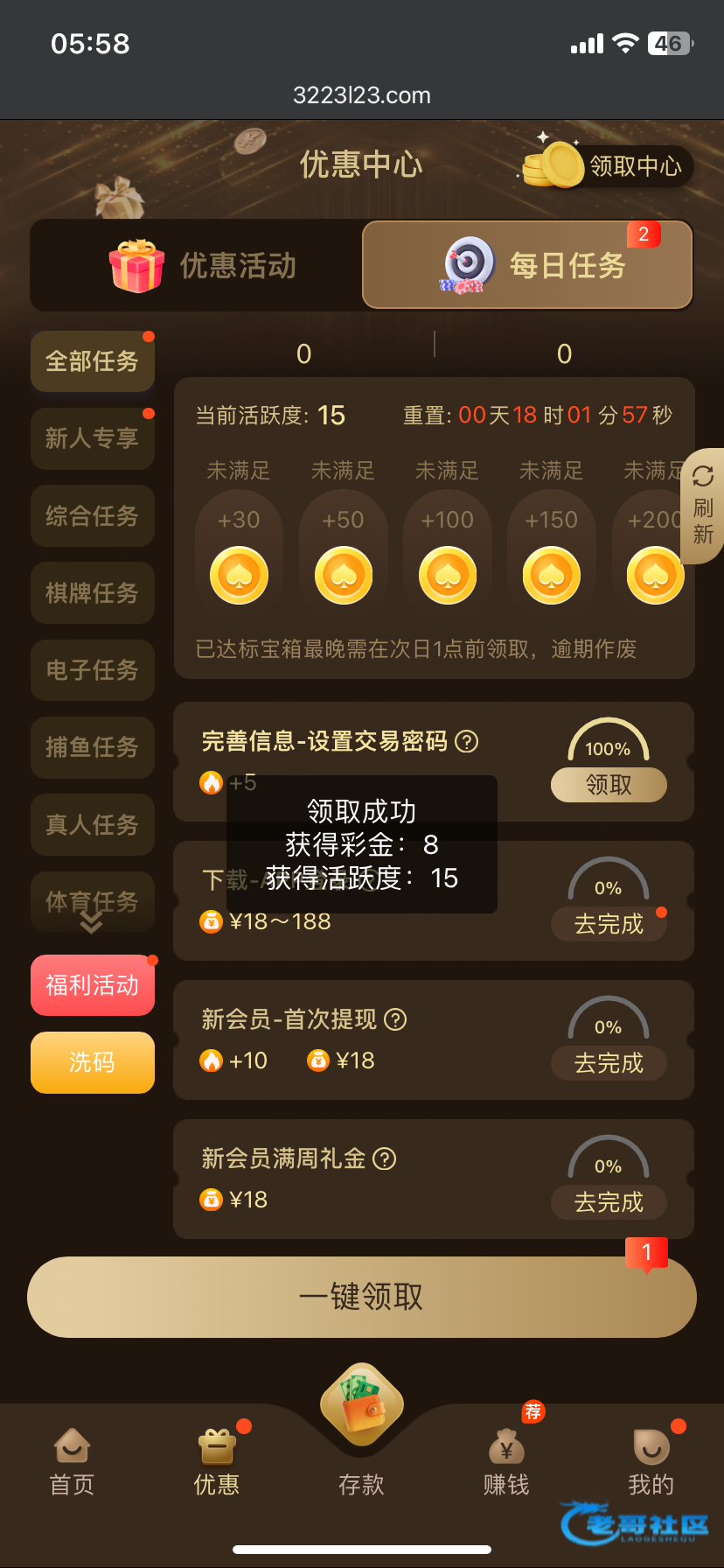Open 电子任务 category
Image resolution: width=724 pixels, height=1568 pixels.
pyautogui.click(x=93, y=670)
